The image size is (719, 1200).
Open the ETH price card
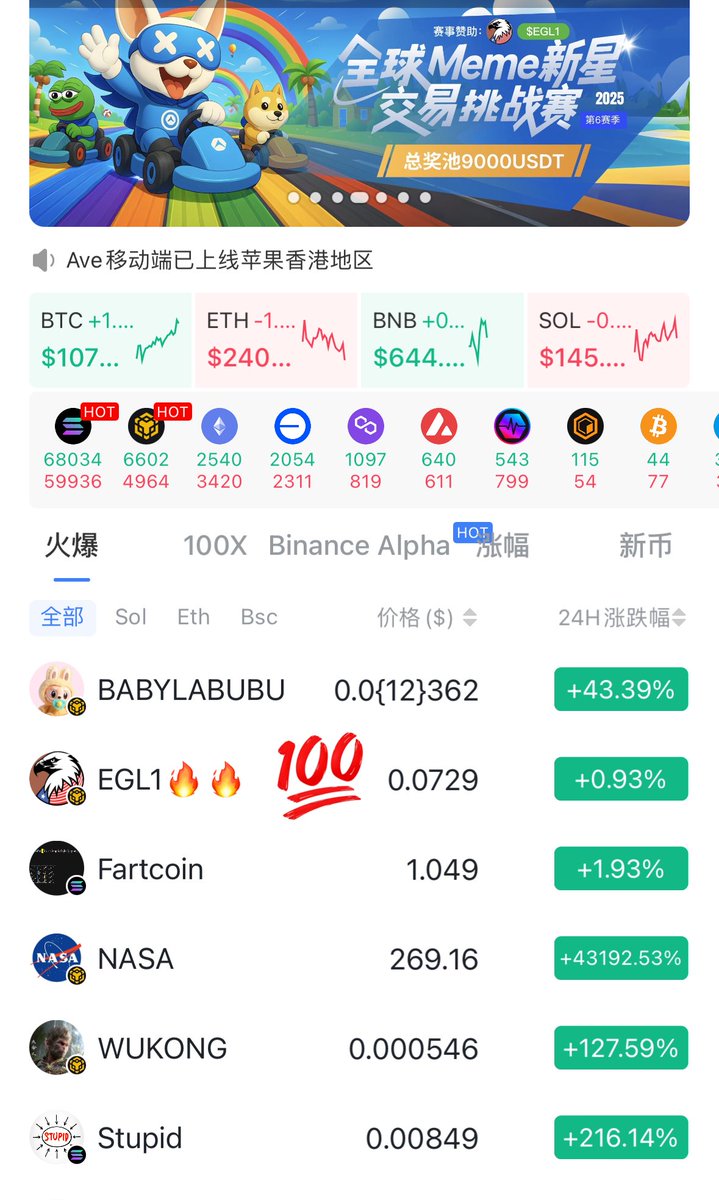click(x=276, y=340)
